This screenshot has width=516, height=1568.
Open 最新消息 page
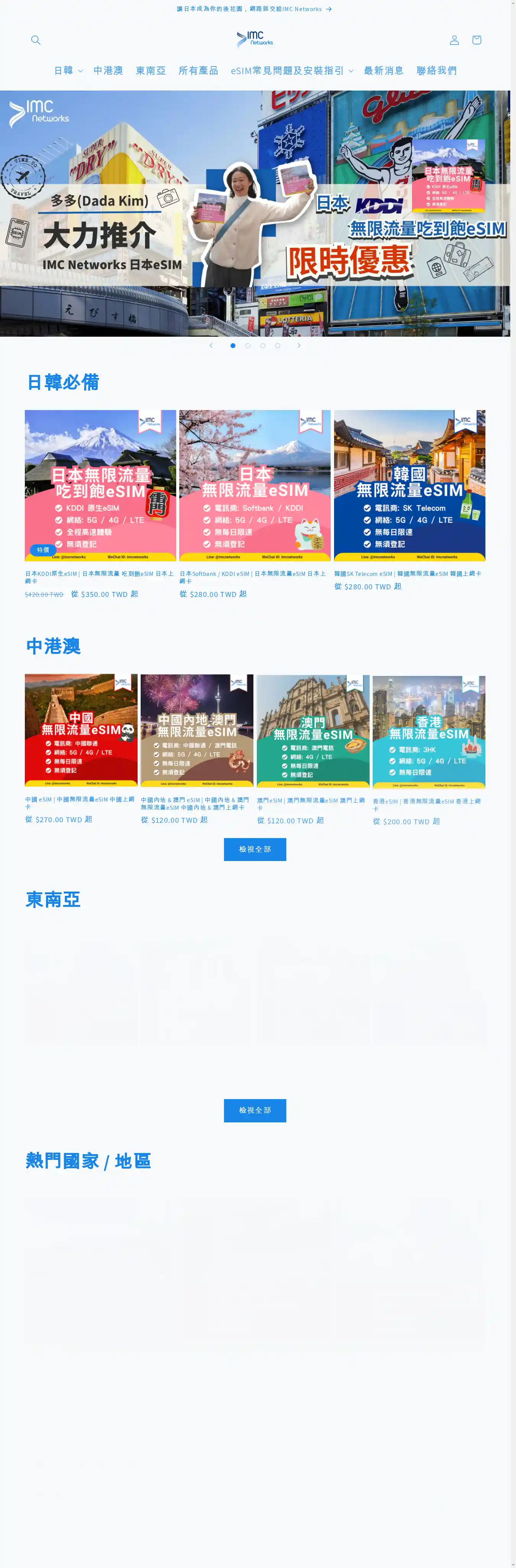(x=383, y=71)
